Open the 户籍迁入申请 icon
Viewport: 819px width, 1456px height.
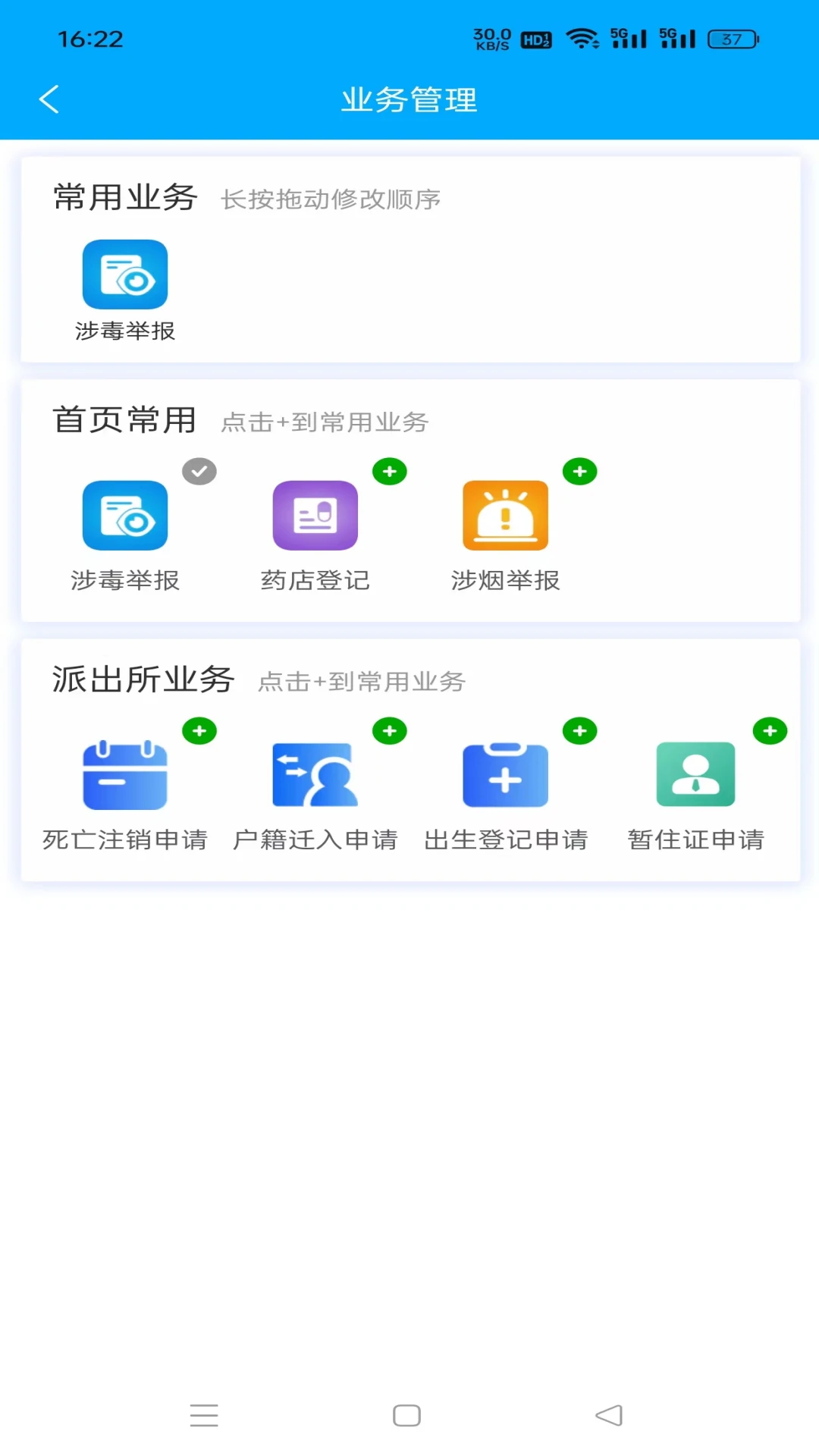pyautogui.click(x=315, y=774)
